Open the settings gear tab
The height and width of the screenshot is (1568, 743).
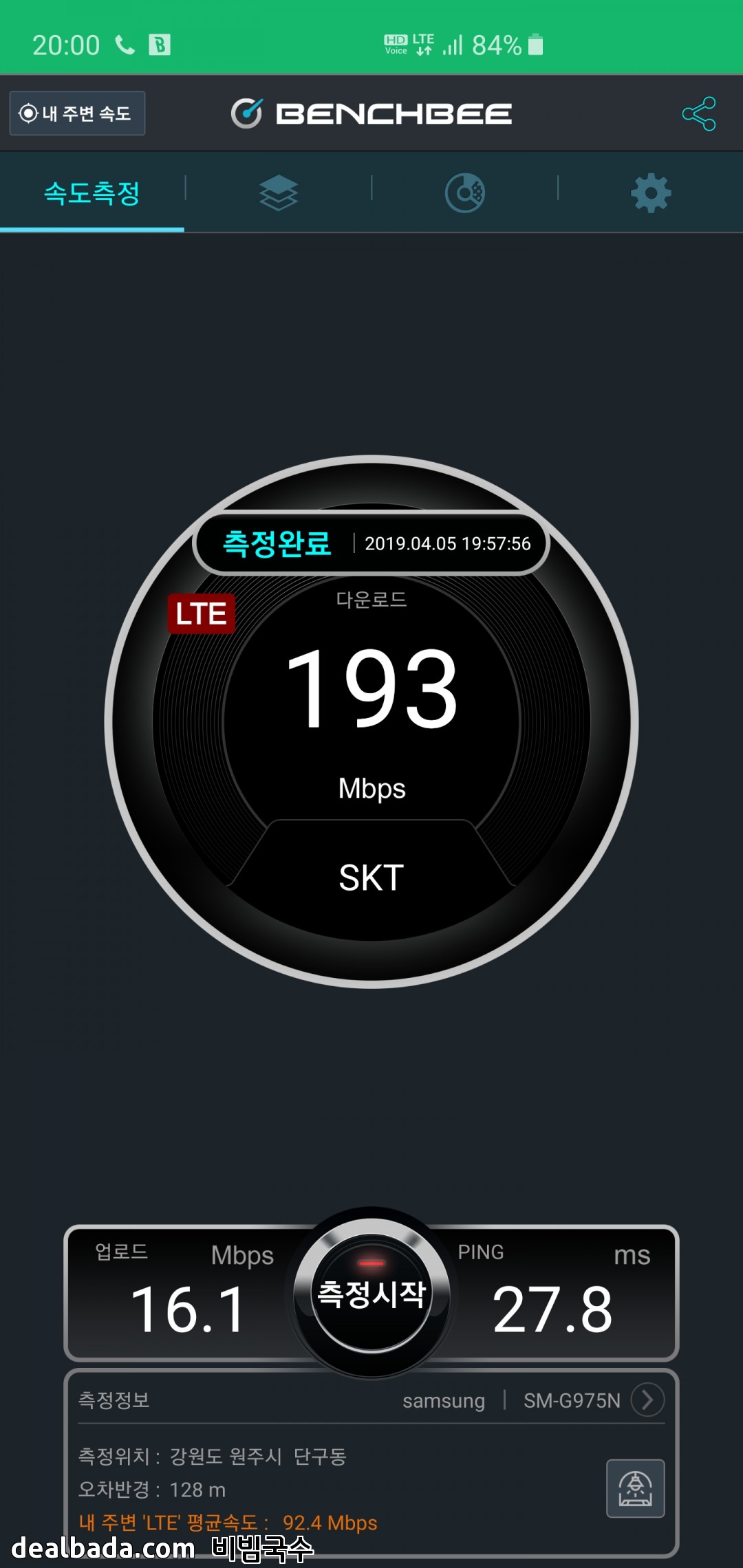click(651, 193)
